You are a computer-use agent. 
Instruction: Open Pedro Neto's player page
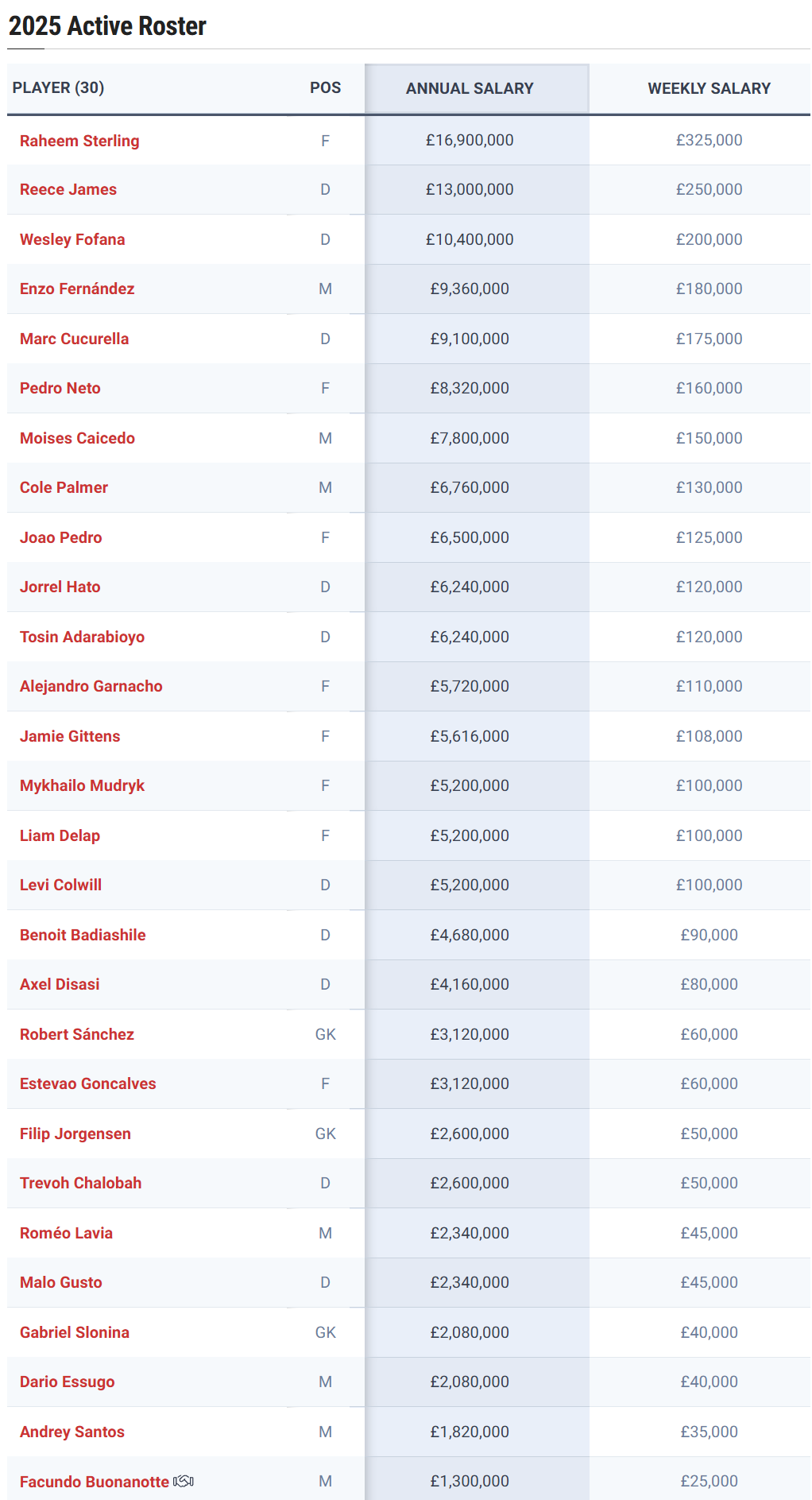click(60, 388)
